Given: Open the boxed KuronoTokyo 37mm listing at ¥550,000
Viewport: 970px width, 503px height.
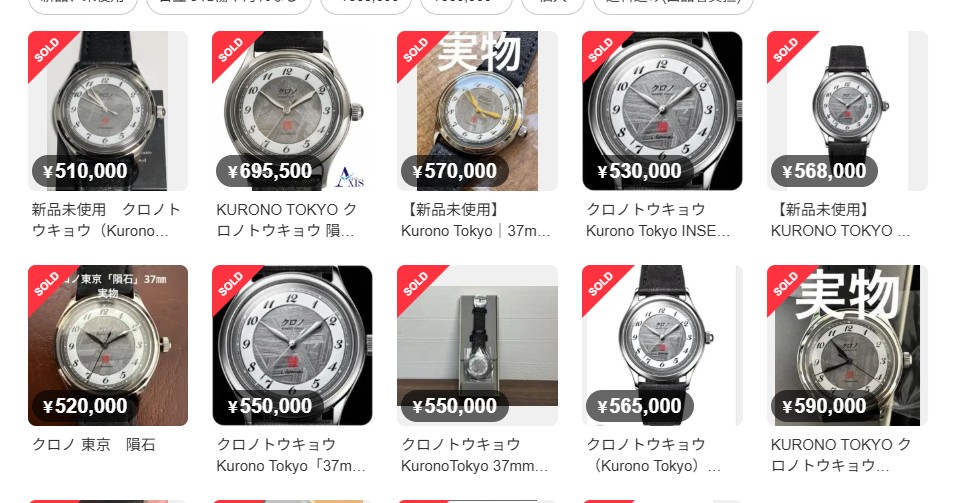Looking at the screenshot, I should pyautogui.click(x=478, y=345).
